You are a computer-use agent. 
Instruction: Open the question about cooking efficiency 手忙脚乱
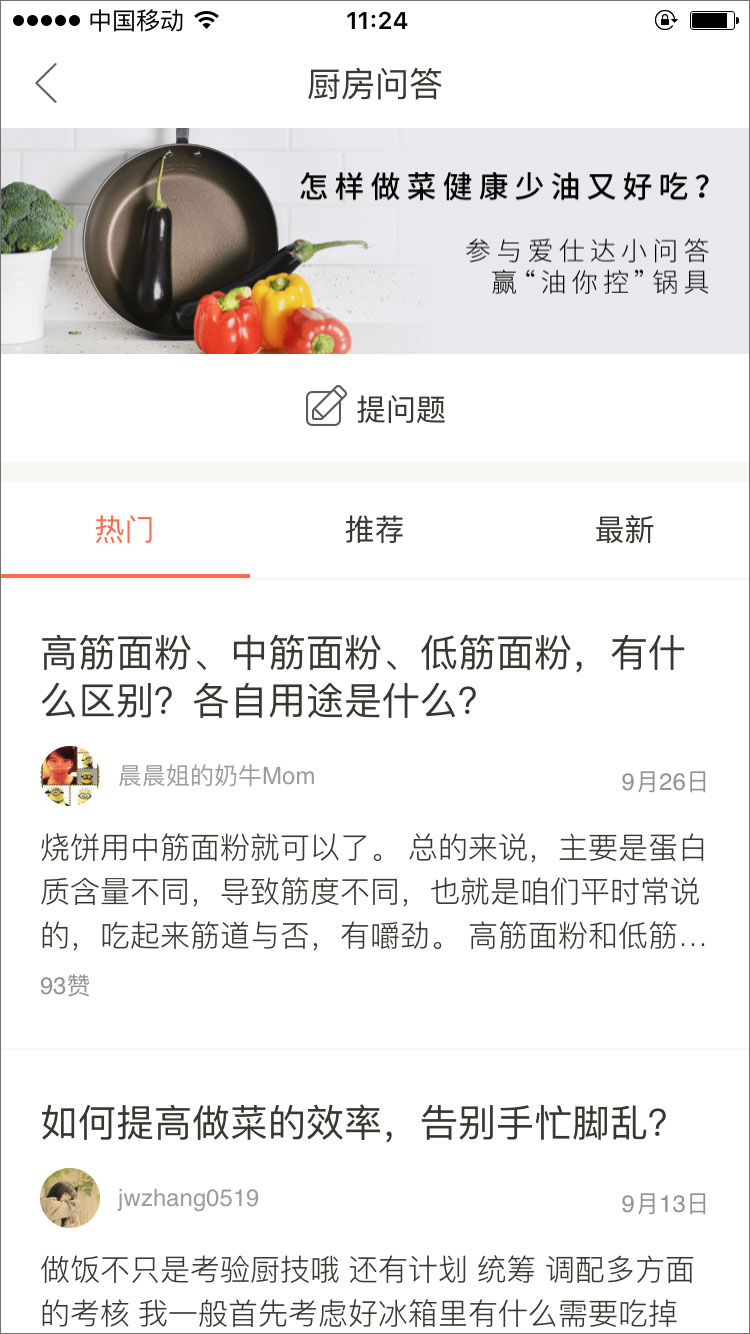[x=355, y=1122]
